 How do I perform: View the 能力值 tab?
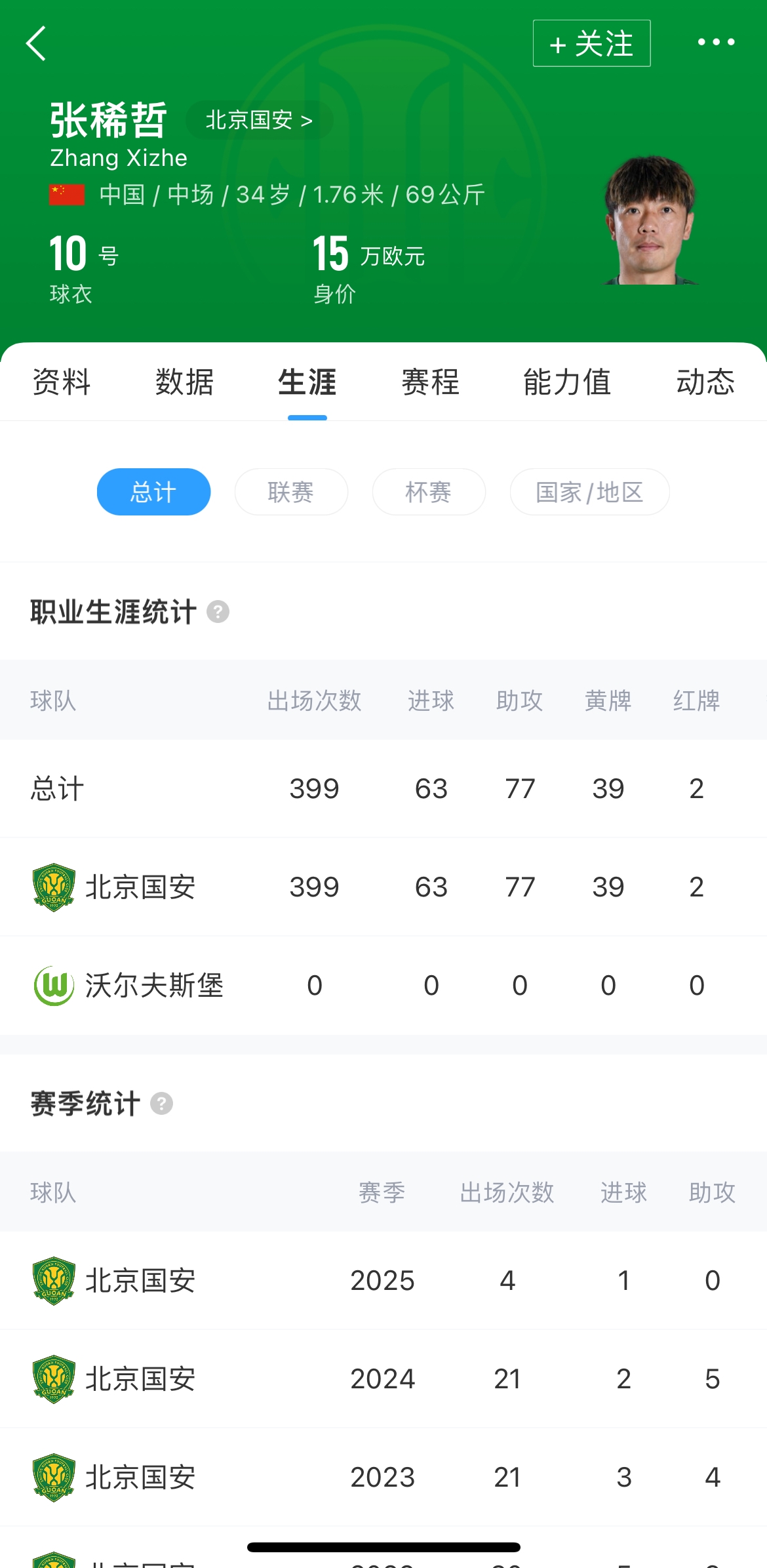(x=567, y=382)
